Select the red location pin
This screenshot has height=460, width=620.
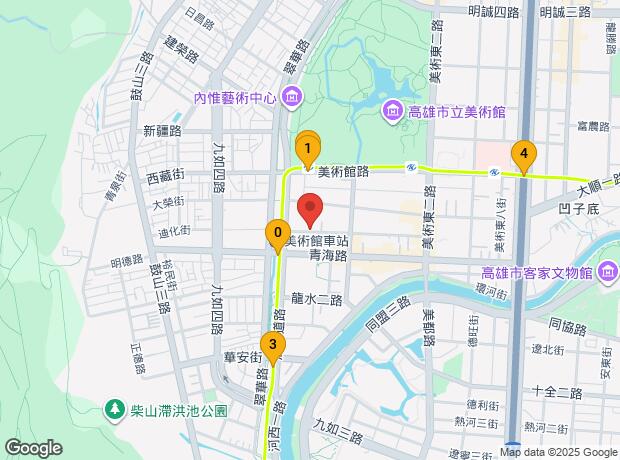tap(310, 212)
